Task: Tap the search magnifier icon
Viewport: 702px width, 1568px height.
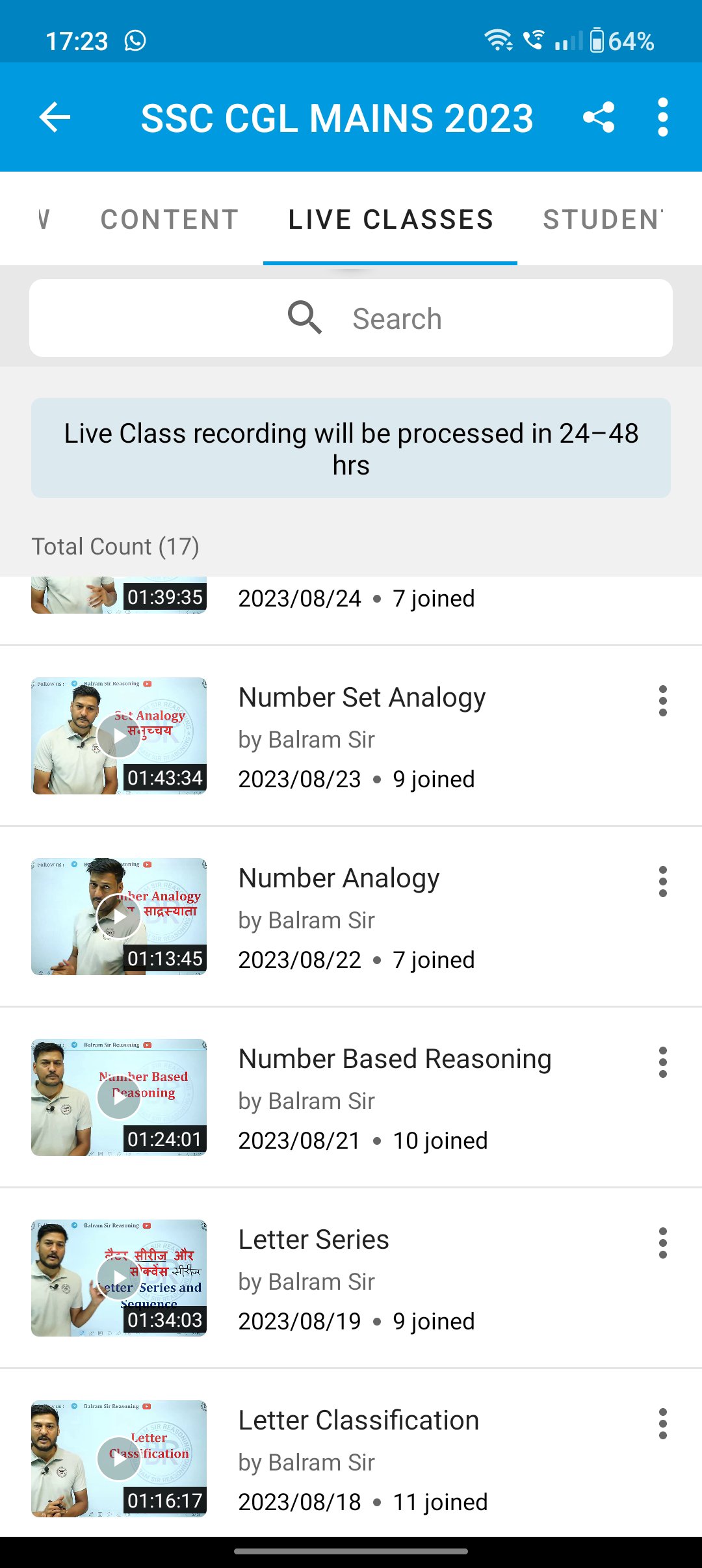Action: [305, 318]
